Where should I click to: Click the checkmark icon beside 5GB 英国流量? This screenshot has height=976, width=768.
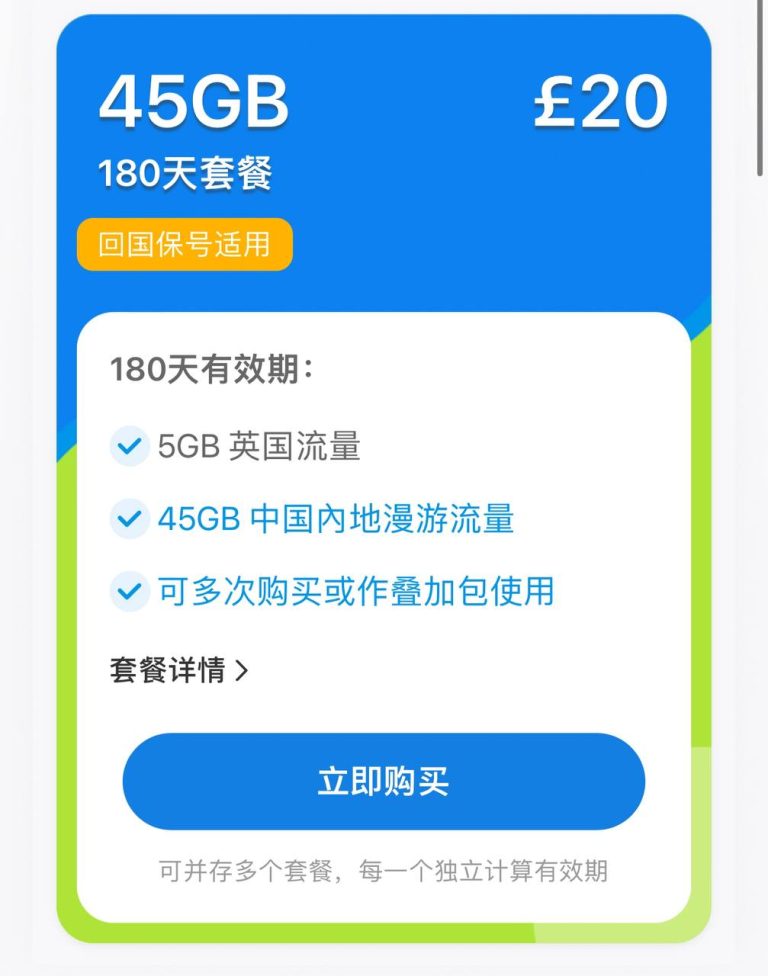tap(129, 446)
